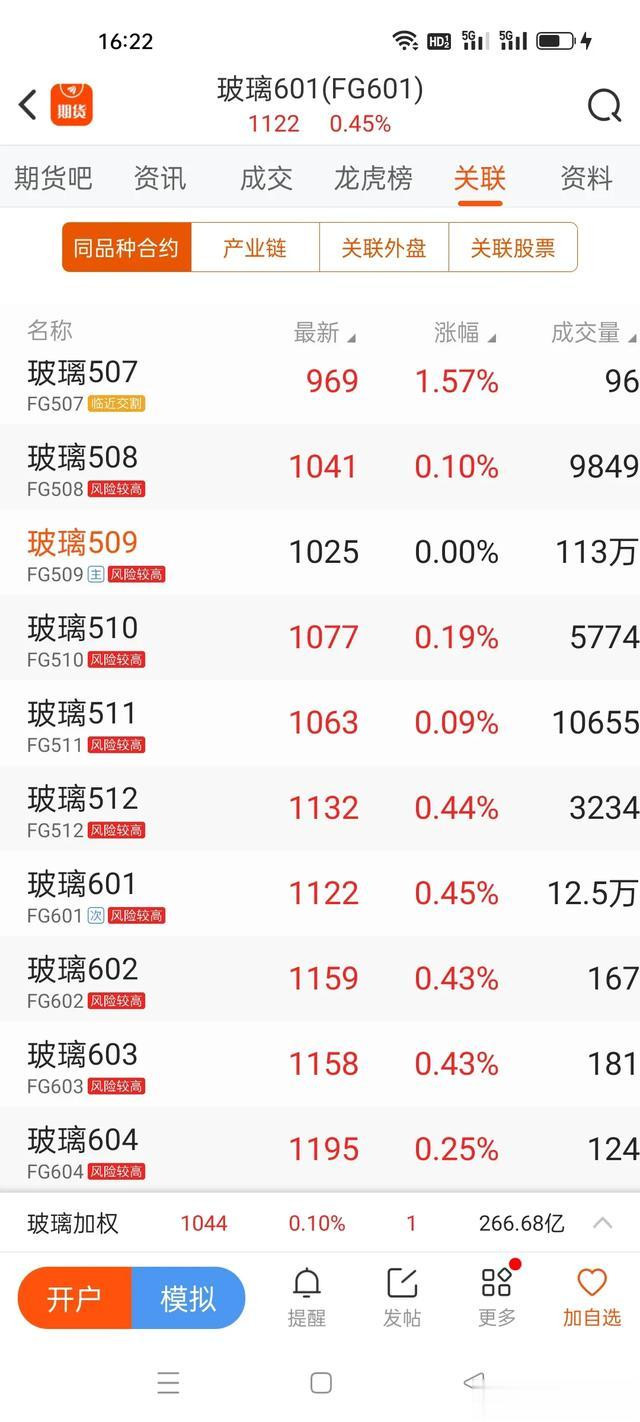Open the 龙虎榜 tab
This screenshot has width=640, height=1422.
373,179
